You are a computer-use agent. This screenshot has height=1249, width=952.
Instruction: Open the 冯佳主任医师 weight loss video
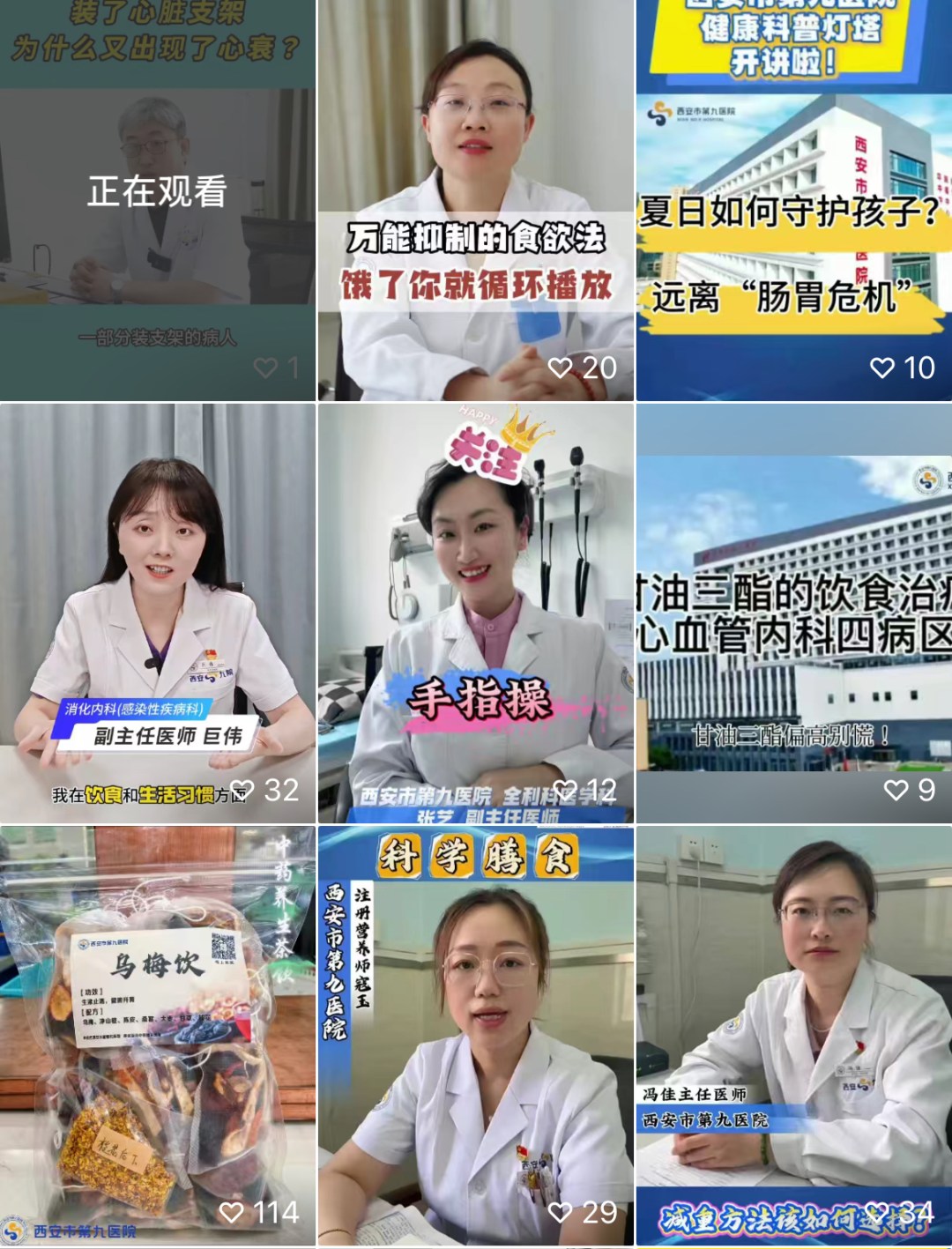(793, 1035)
